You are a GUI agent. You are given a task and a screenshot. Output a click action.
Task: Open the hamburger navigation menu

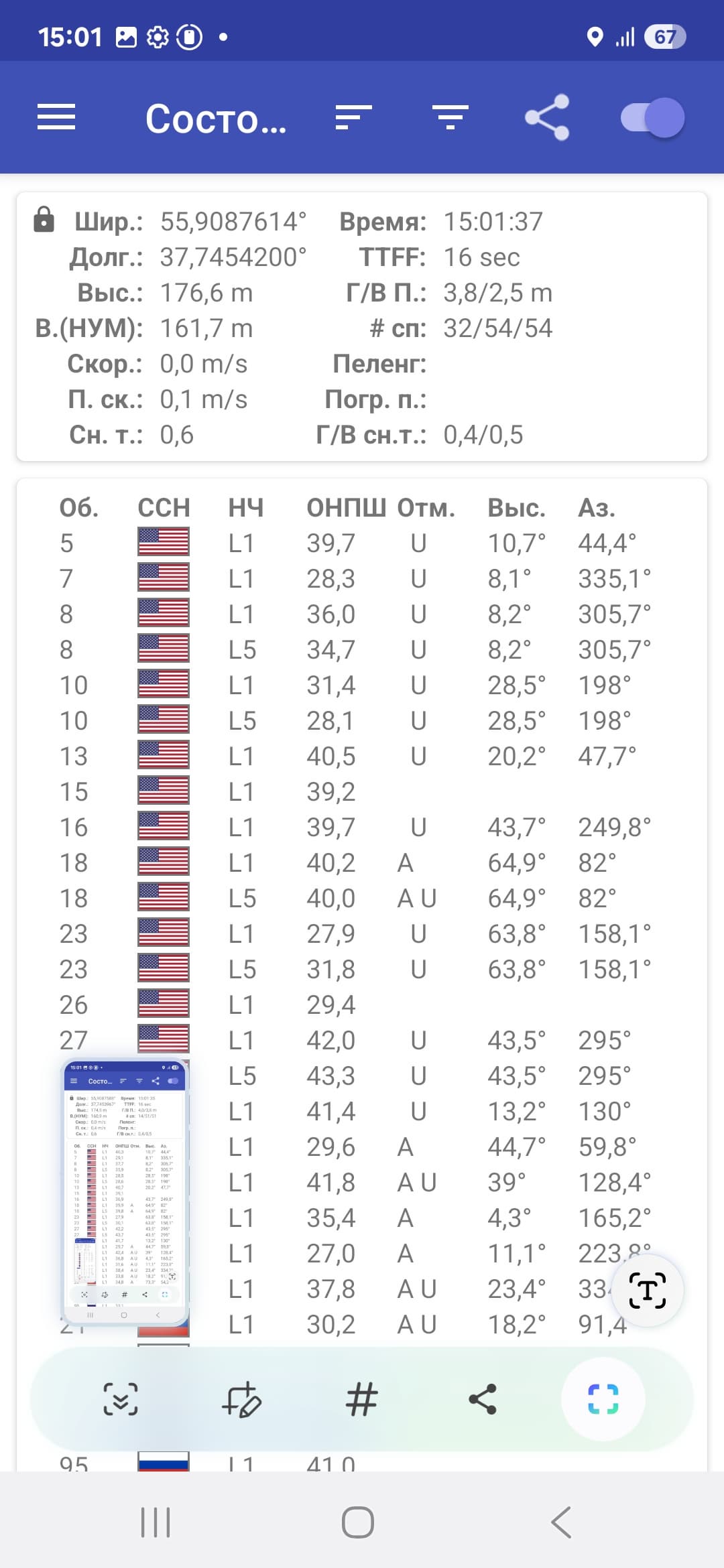pos(56,117)
